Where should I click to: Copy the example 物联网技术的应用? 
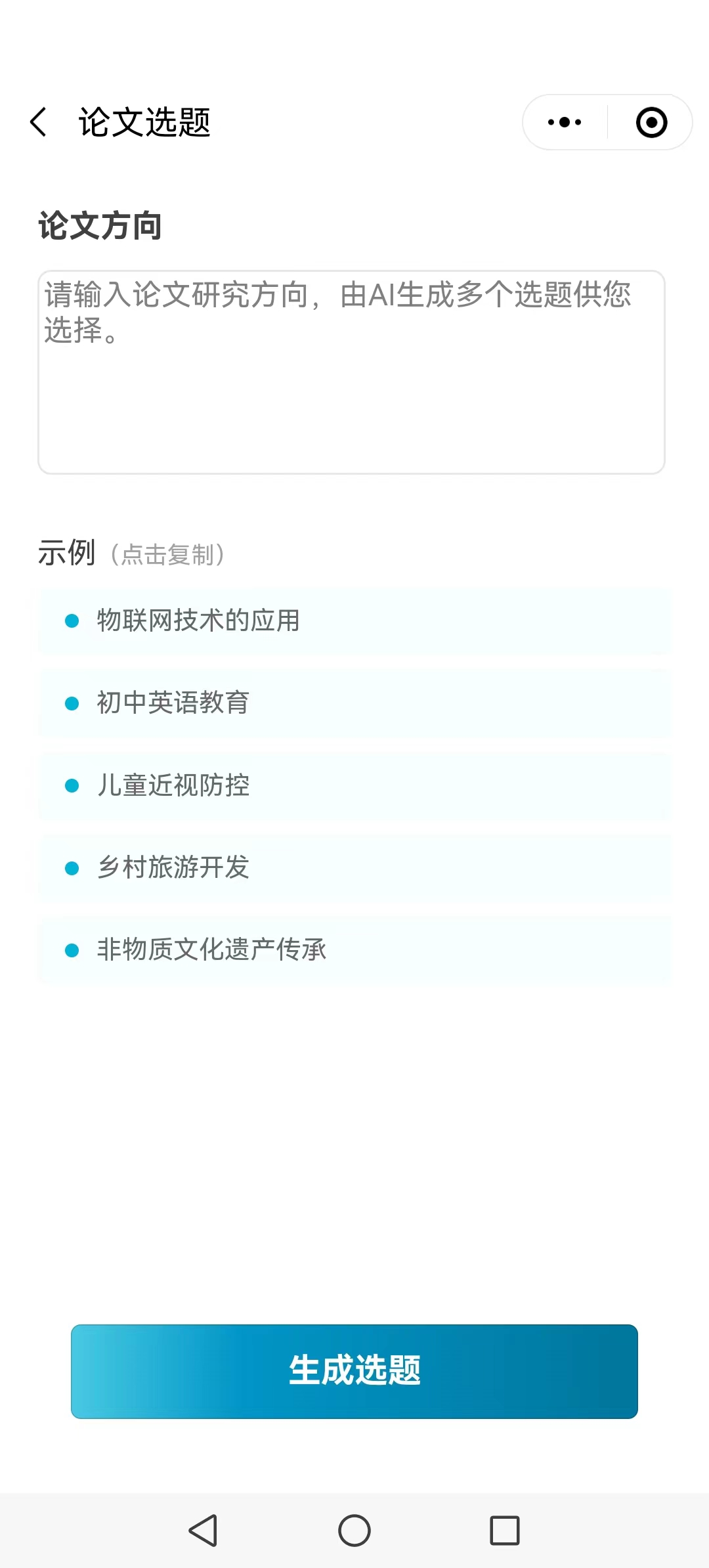[x=354, y=621]
